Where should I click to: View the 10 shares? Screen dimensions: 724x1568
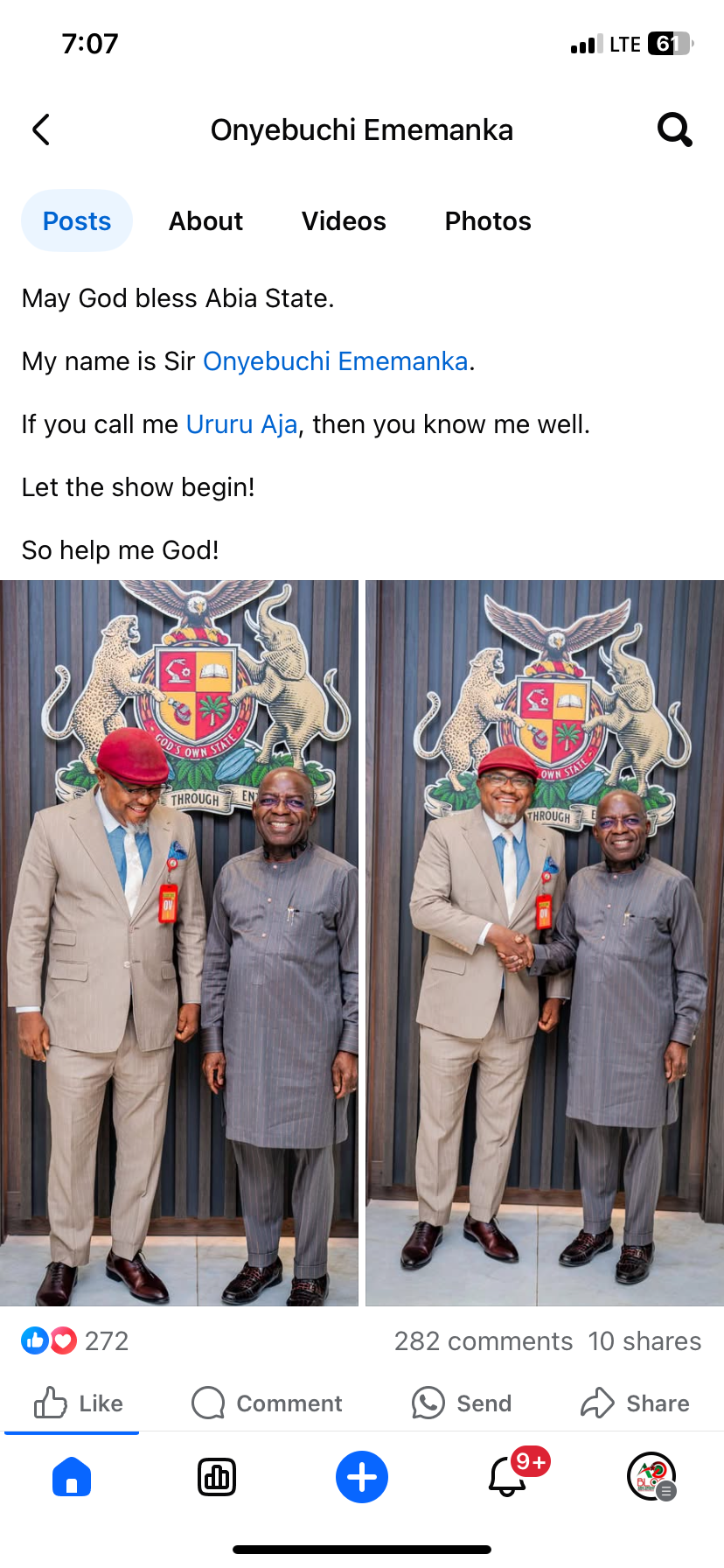point(644,1341)
